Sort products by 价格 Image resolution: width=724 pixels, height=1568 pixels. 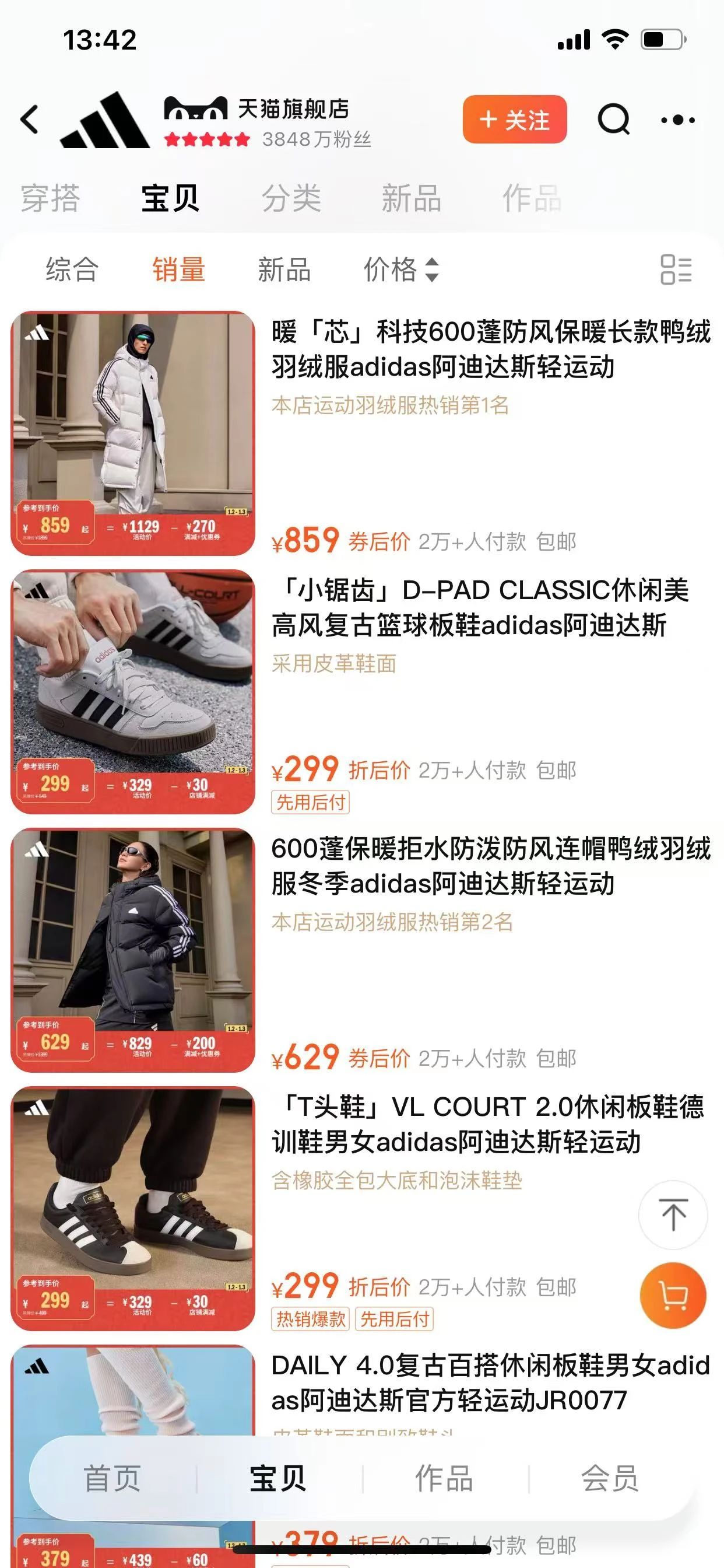tap(400, 269)
